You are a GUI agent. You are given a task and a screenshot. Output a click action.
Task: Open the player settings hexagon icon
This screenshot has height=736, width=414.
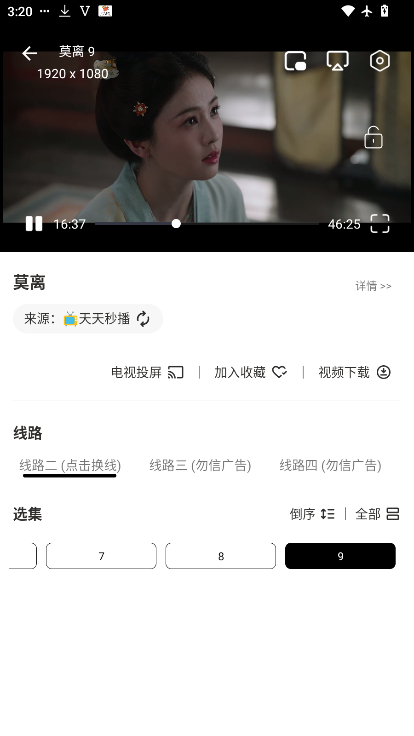click(x=380, y=61)
